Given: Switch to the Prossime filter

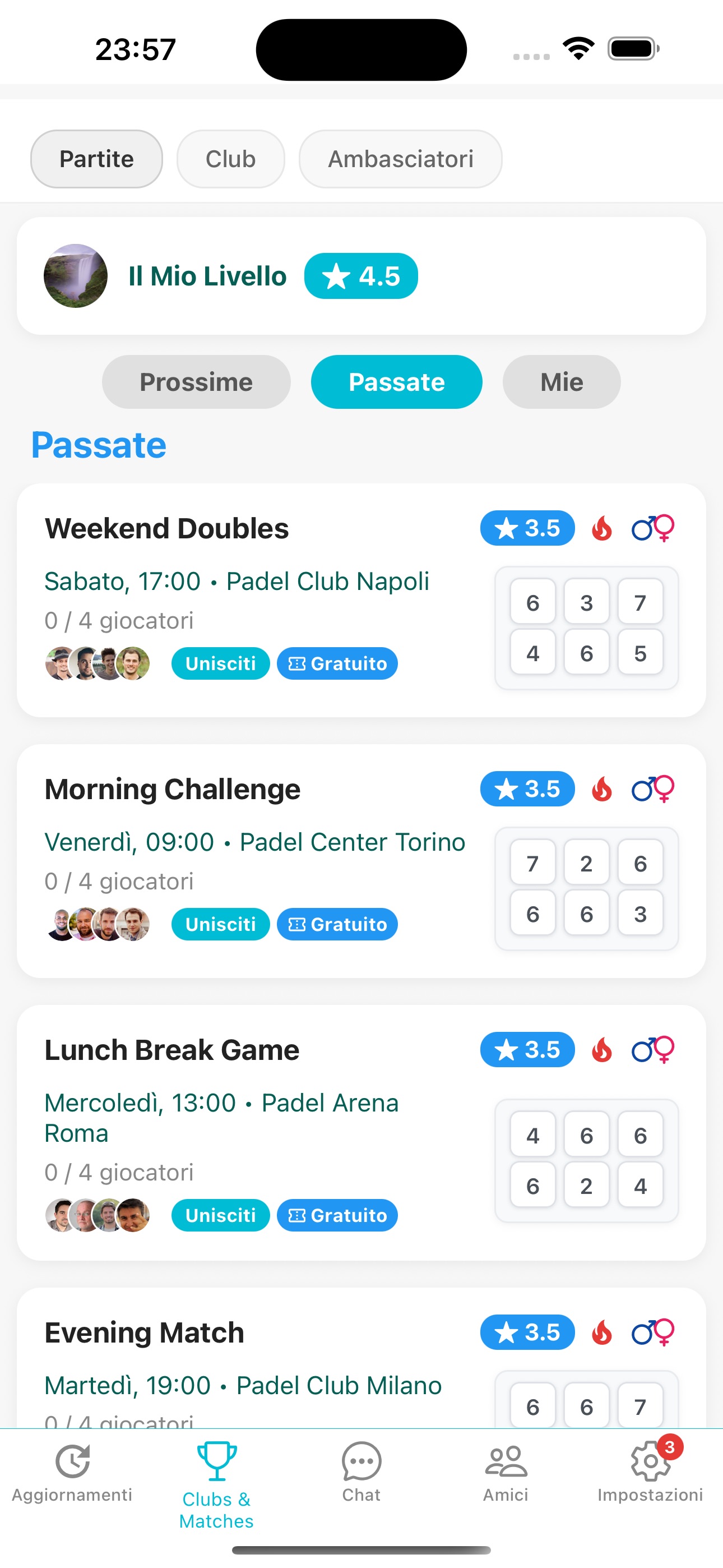Looking at the screenshot, I should tap(196, 382).
